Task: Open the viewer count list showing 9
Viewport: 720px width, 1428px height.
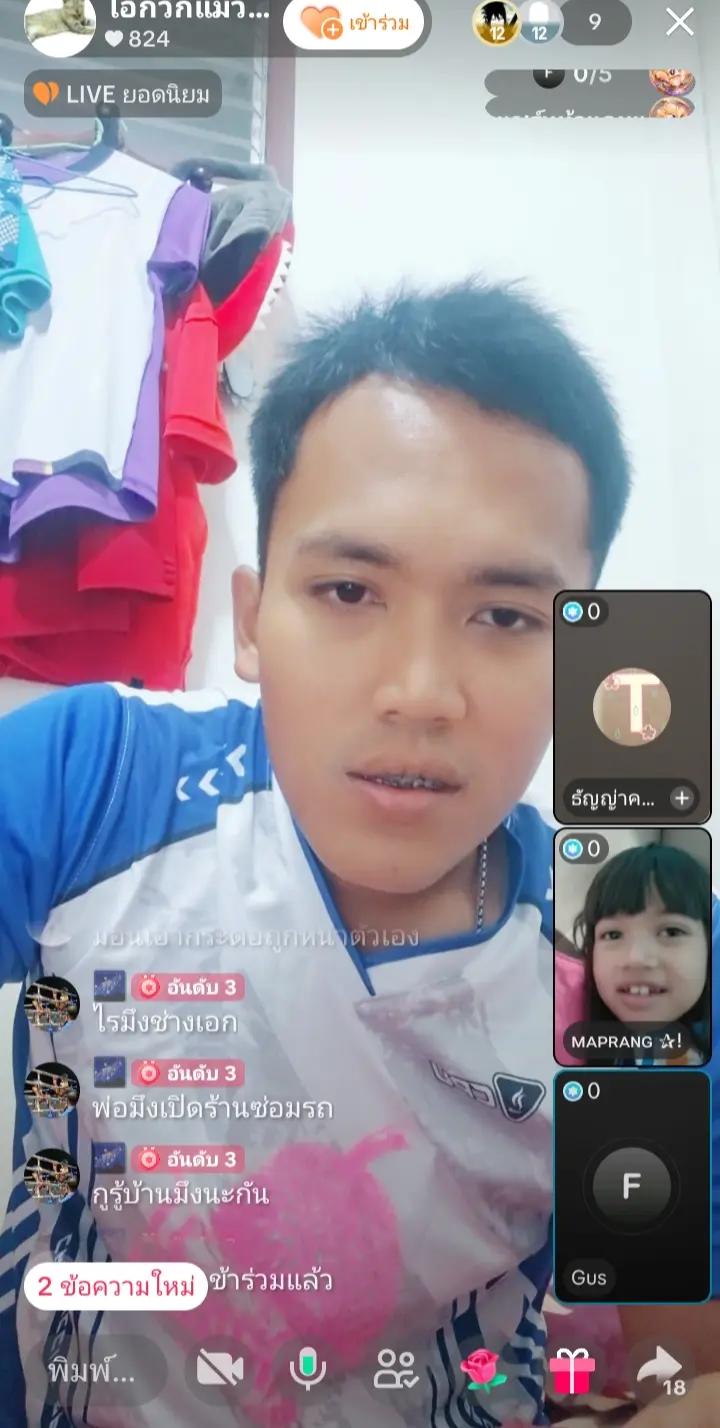Action: tap(595, 22)
